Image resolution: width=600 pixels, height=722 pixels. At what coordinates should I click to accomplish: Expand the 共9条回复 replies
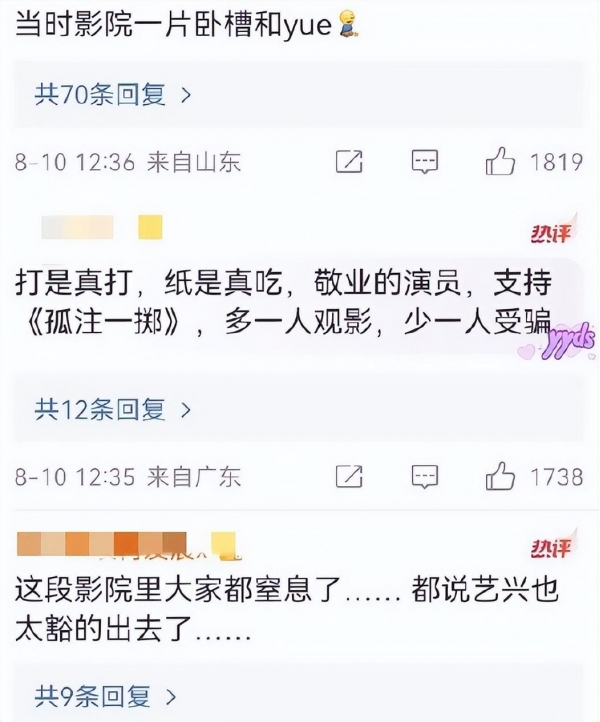[107, 694]
